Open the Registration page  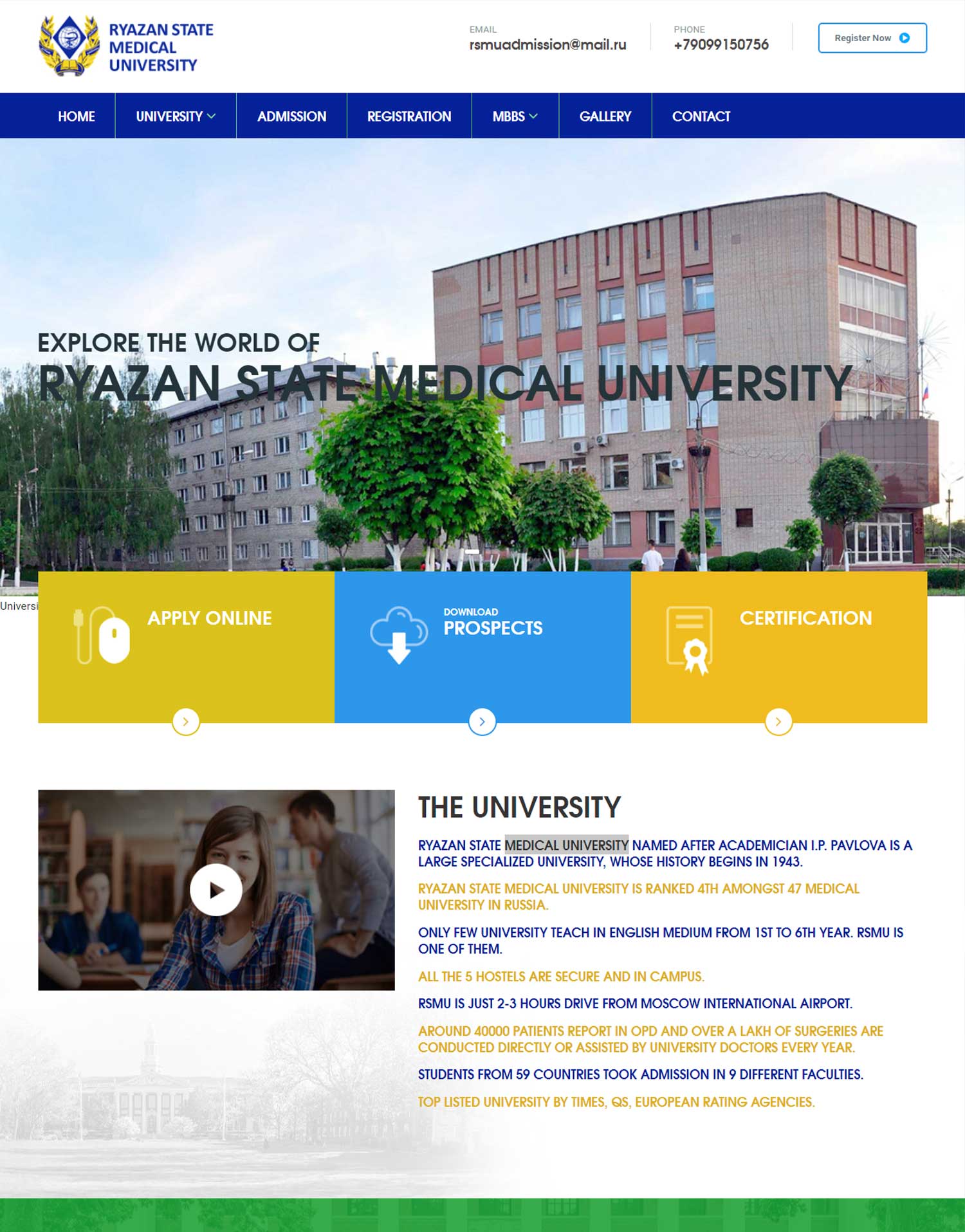[x=409, y=116]
